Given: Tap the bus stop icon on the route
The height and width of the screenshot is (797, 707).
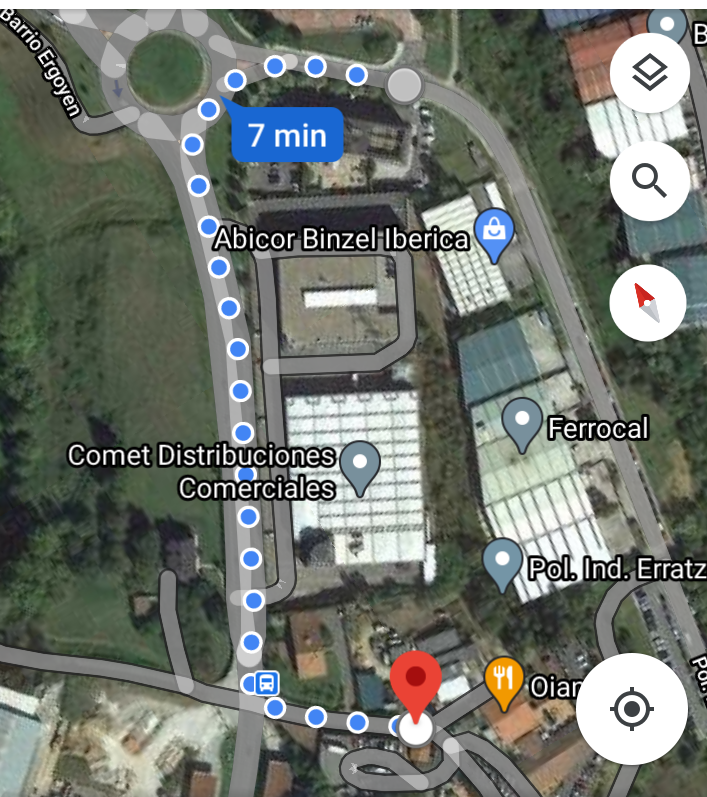Looking at the screenshot, I should click(267, 684).
